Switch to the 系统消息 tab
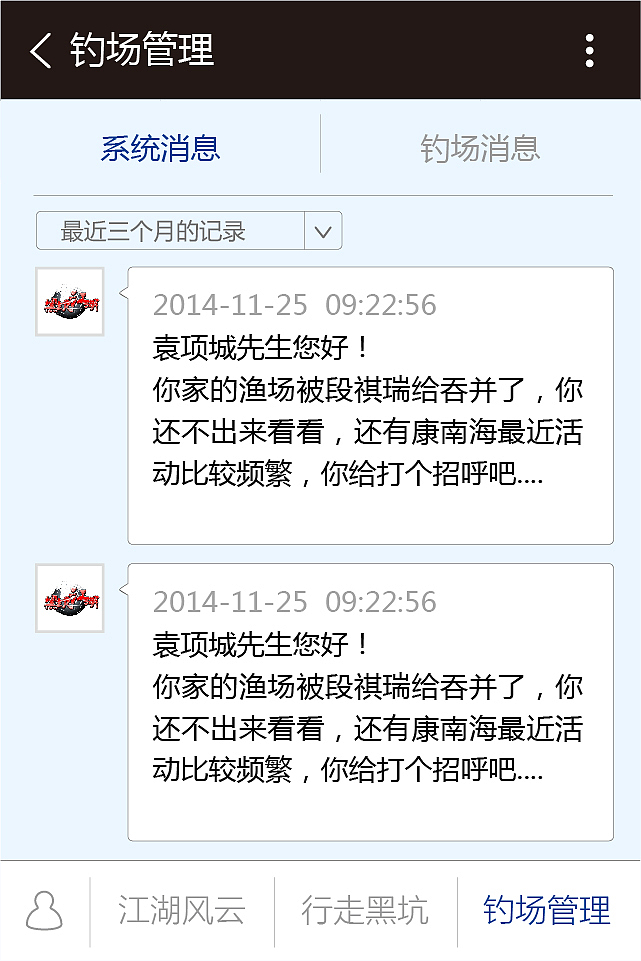The width and height of the screenshot is (641, 961). coord(160,149)
